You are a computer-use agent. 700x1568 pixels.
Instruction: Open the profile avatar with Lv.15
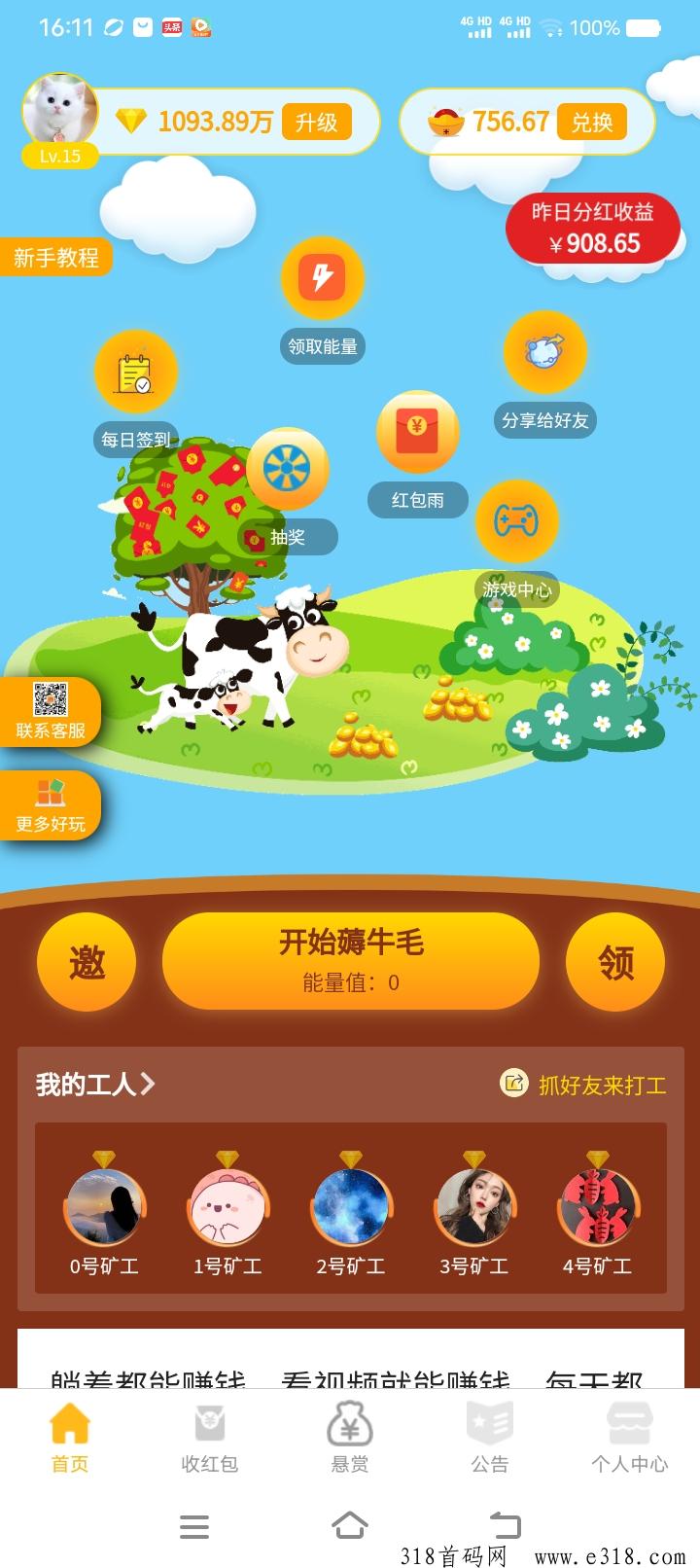[x=60, y=114]
